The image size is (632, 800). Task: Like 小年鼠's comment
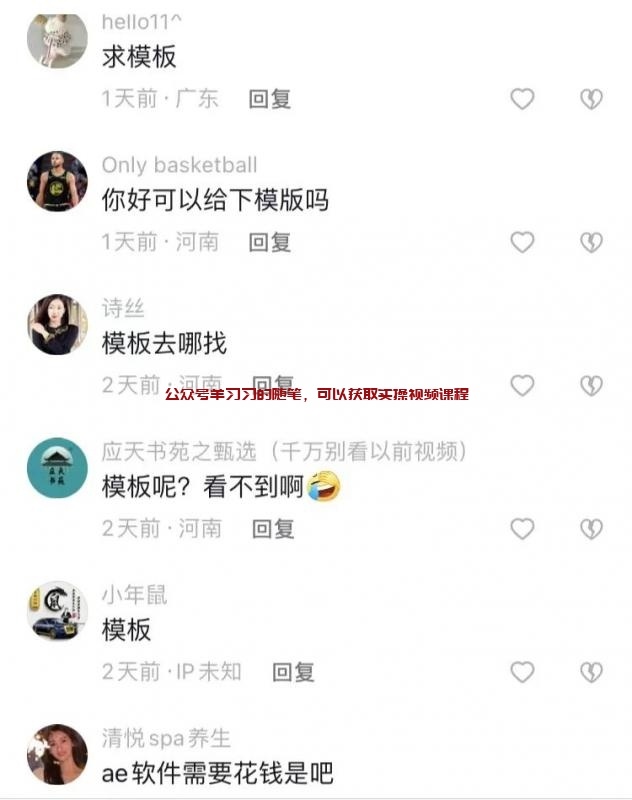522,672
